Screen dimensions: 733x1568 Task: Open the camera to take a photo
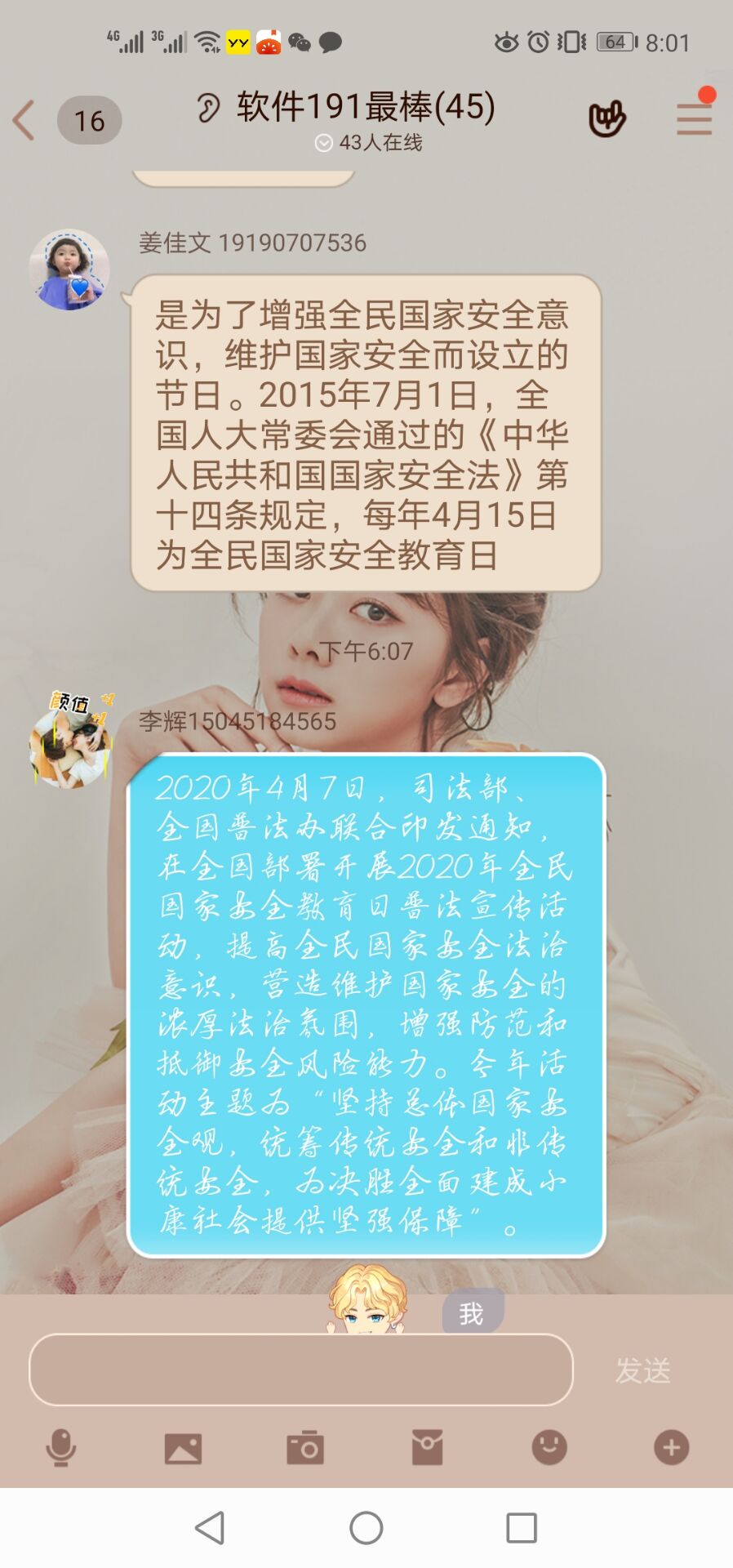[x=305, y=1448]
